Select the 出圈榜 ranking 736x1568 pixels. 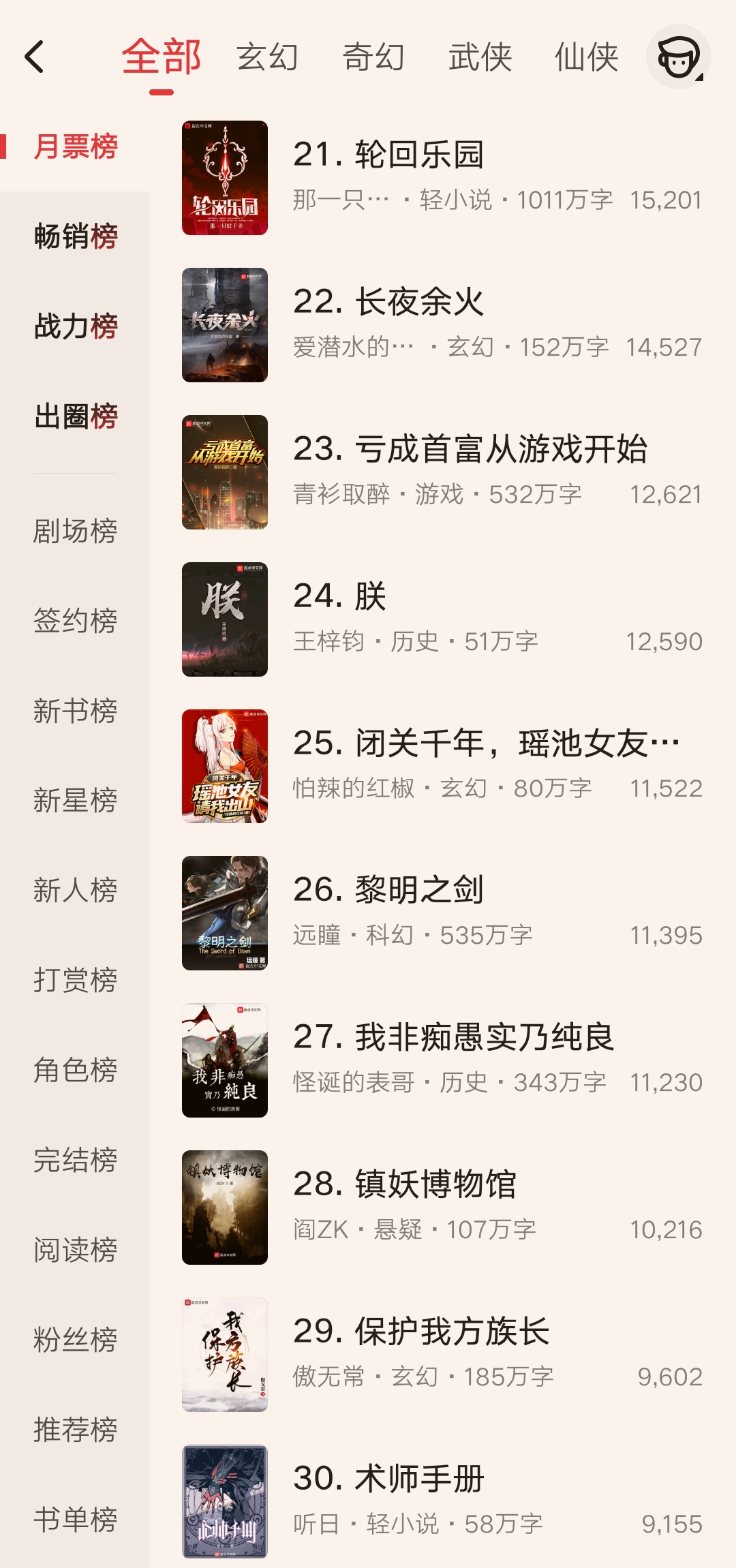pos(76,416)
